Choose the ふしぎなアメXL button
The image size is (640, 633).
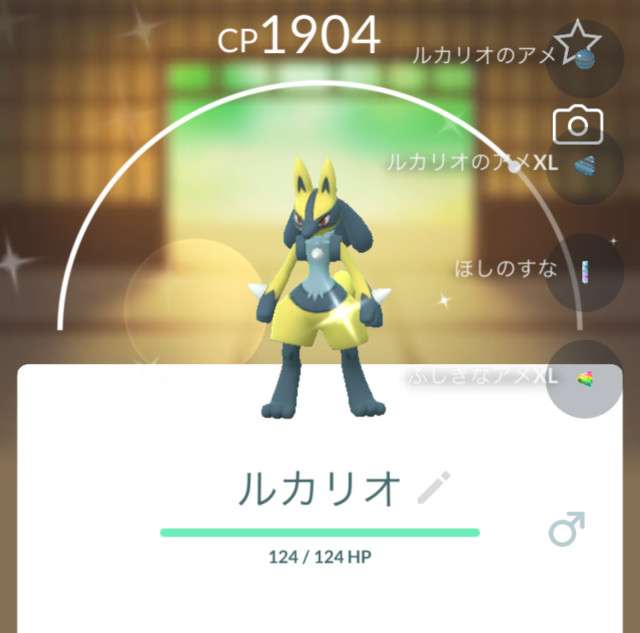586,378
